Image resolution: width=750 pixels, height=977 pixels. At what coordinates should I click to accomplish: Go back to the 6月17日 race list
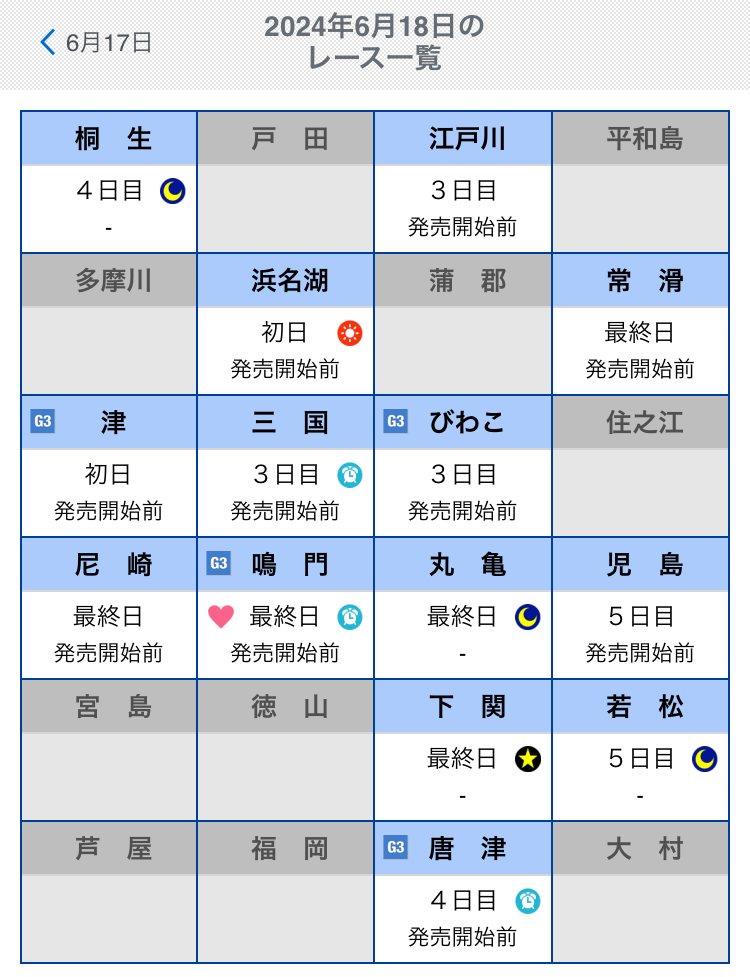pos(96,43)
